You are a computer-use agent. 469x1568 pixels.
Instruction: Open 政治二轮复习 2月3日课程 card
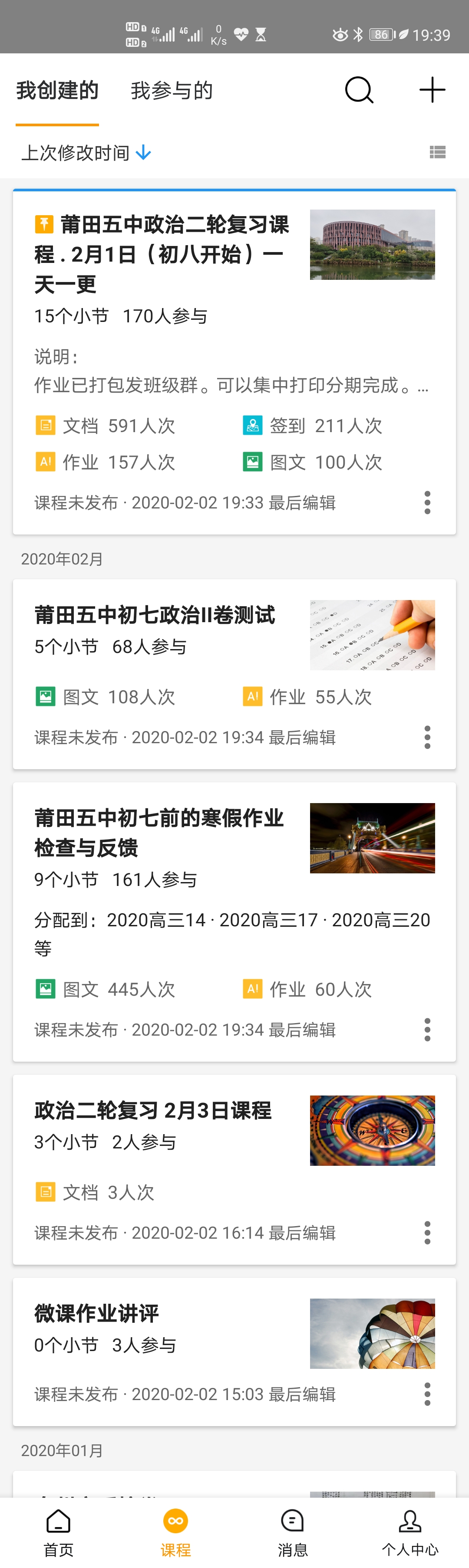[x=153, y=1110]
